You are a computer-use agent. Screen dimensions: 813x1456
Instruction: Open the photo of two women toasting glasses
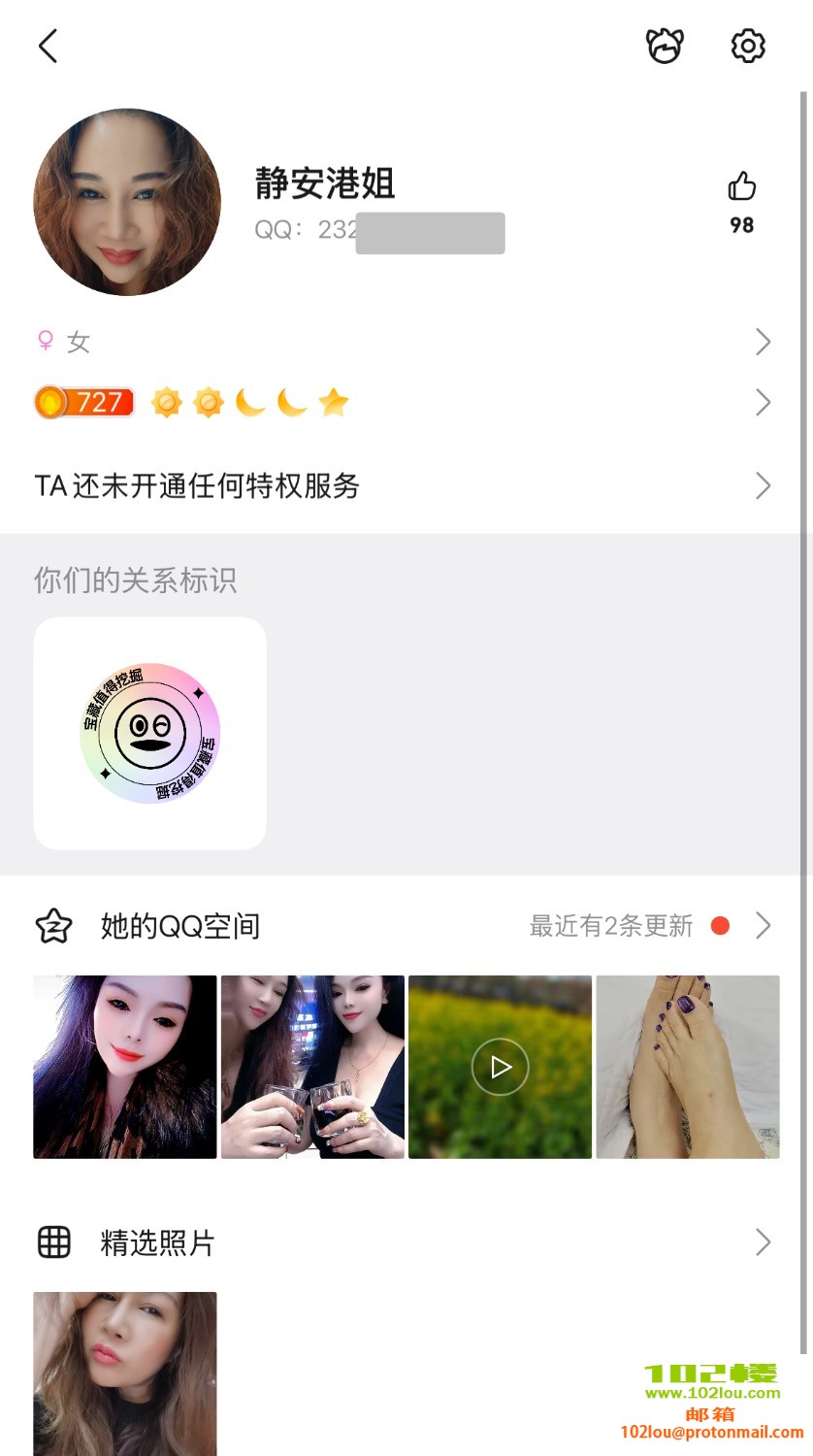[312, 1067]
